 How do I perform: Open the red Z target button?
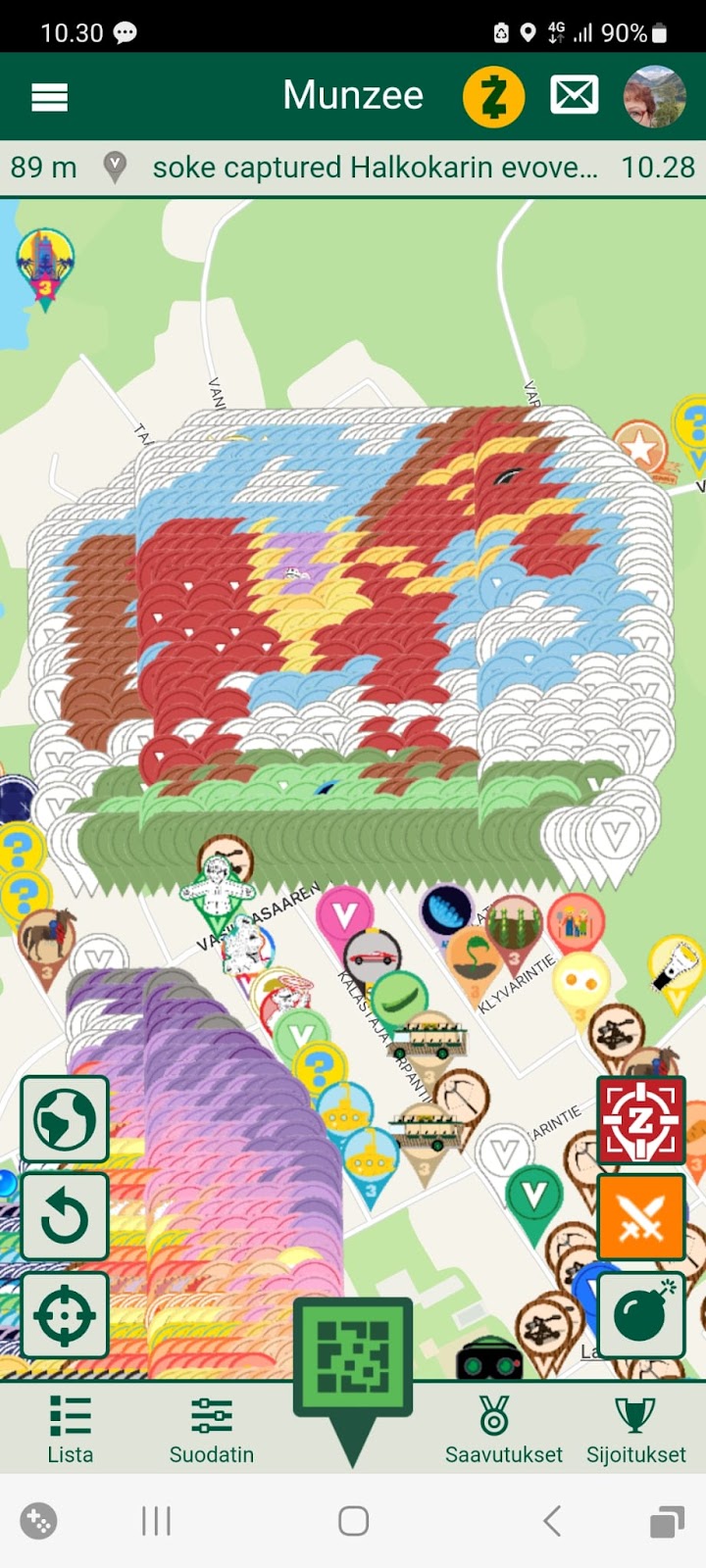click(641, 1119)
